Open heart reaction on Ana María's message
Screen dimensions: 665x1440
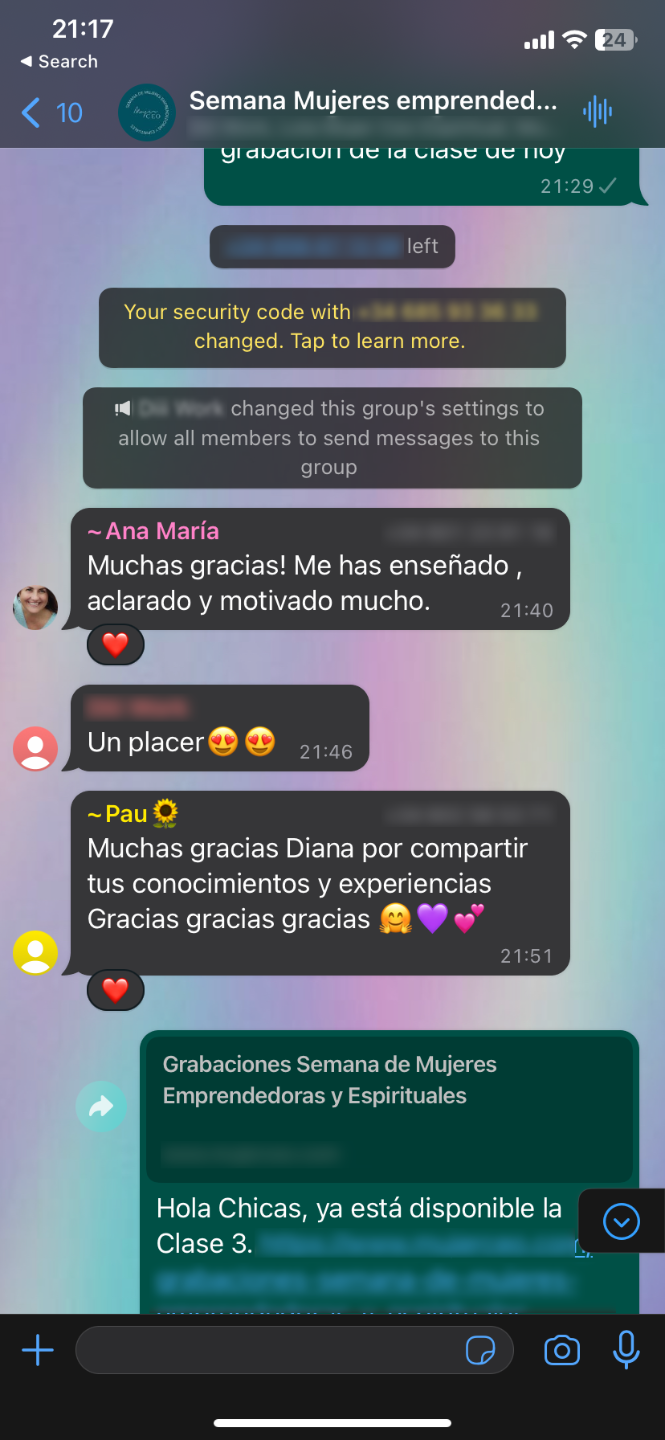pos(116,645)
